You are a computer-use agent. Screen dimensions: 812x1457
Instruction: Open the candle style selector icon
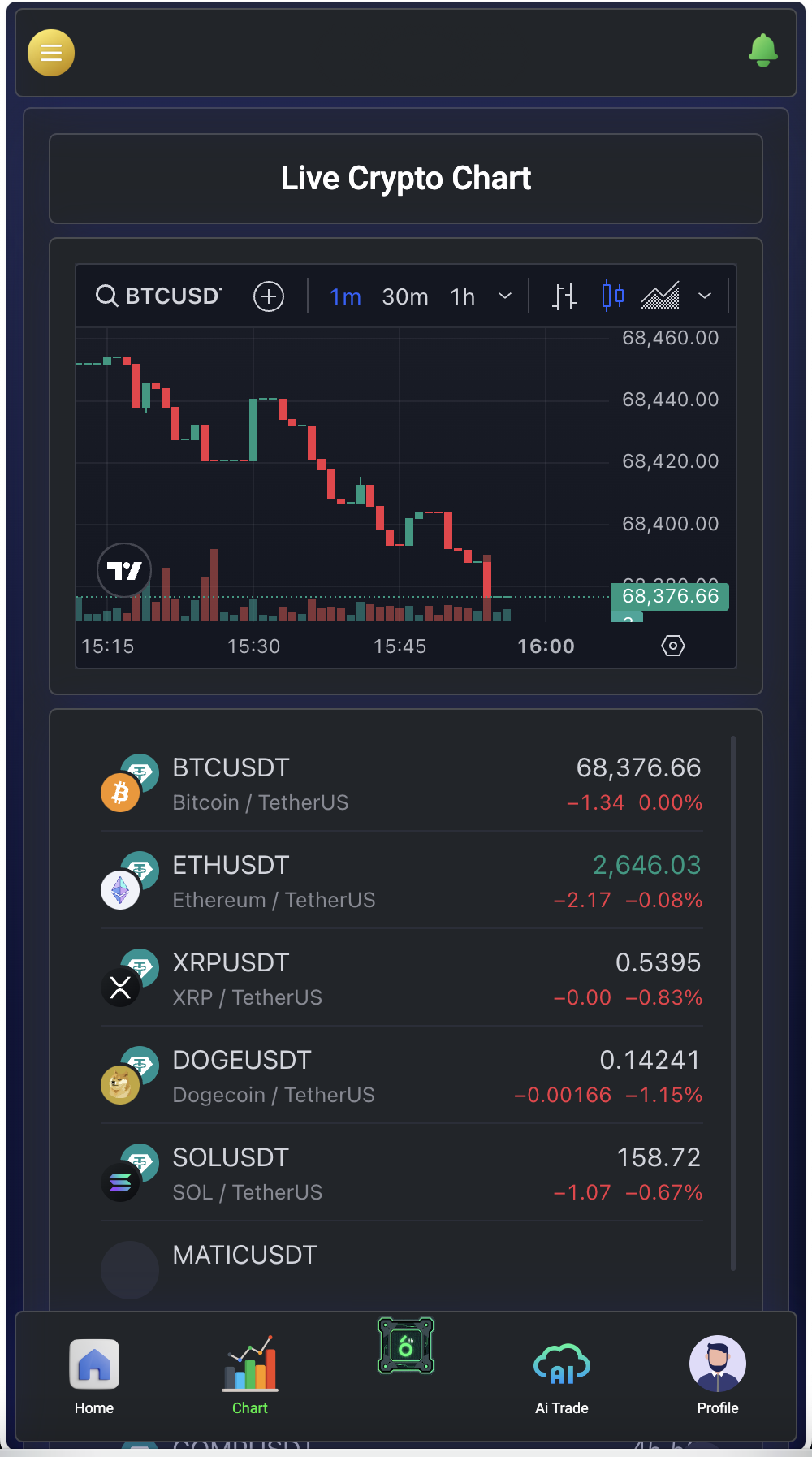click(613, 296)
